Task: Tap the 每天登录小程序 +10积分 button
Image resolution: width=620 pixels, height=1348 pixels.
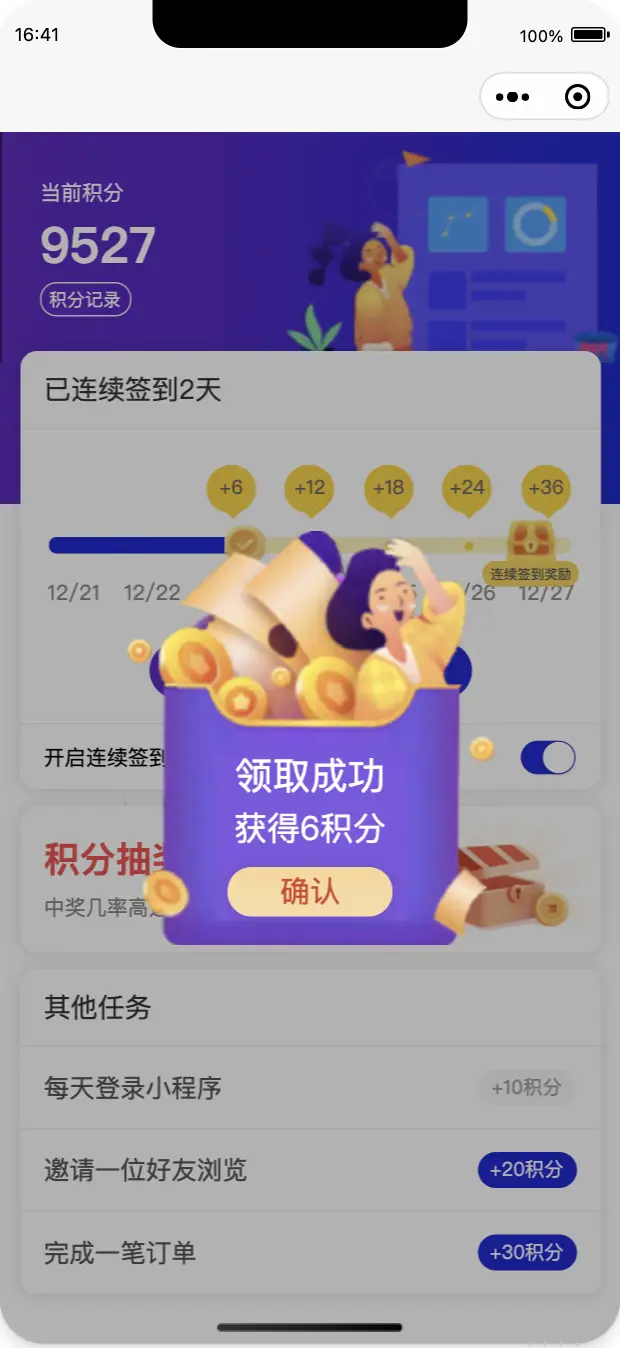Action: tap(526, 1087)
